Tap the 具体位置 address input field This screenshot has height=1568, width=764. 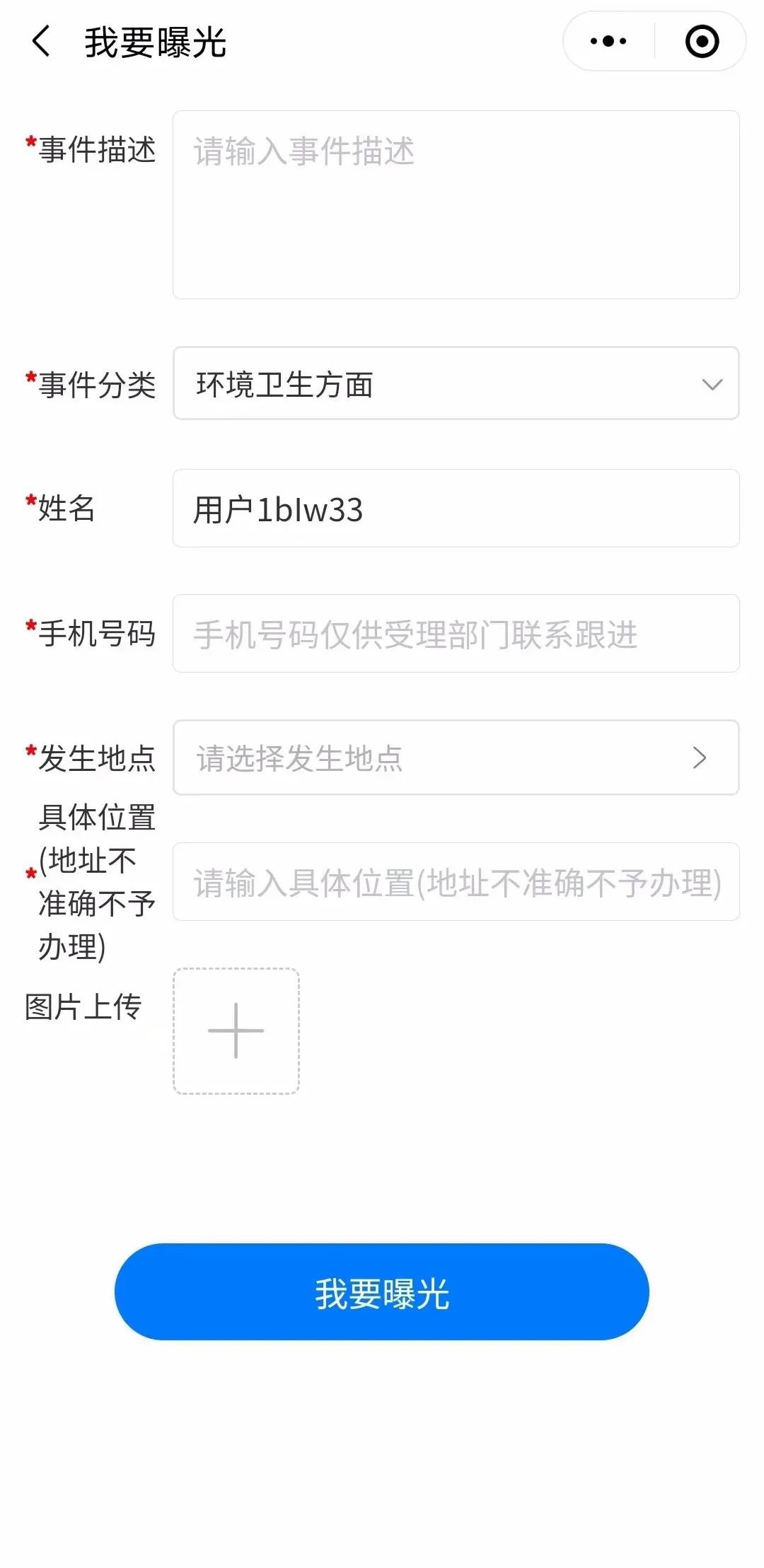click(456, 882)
